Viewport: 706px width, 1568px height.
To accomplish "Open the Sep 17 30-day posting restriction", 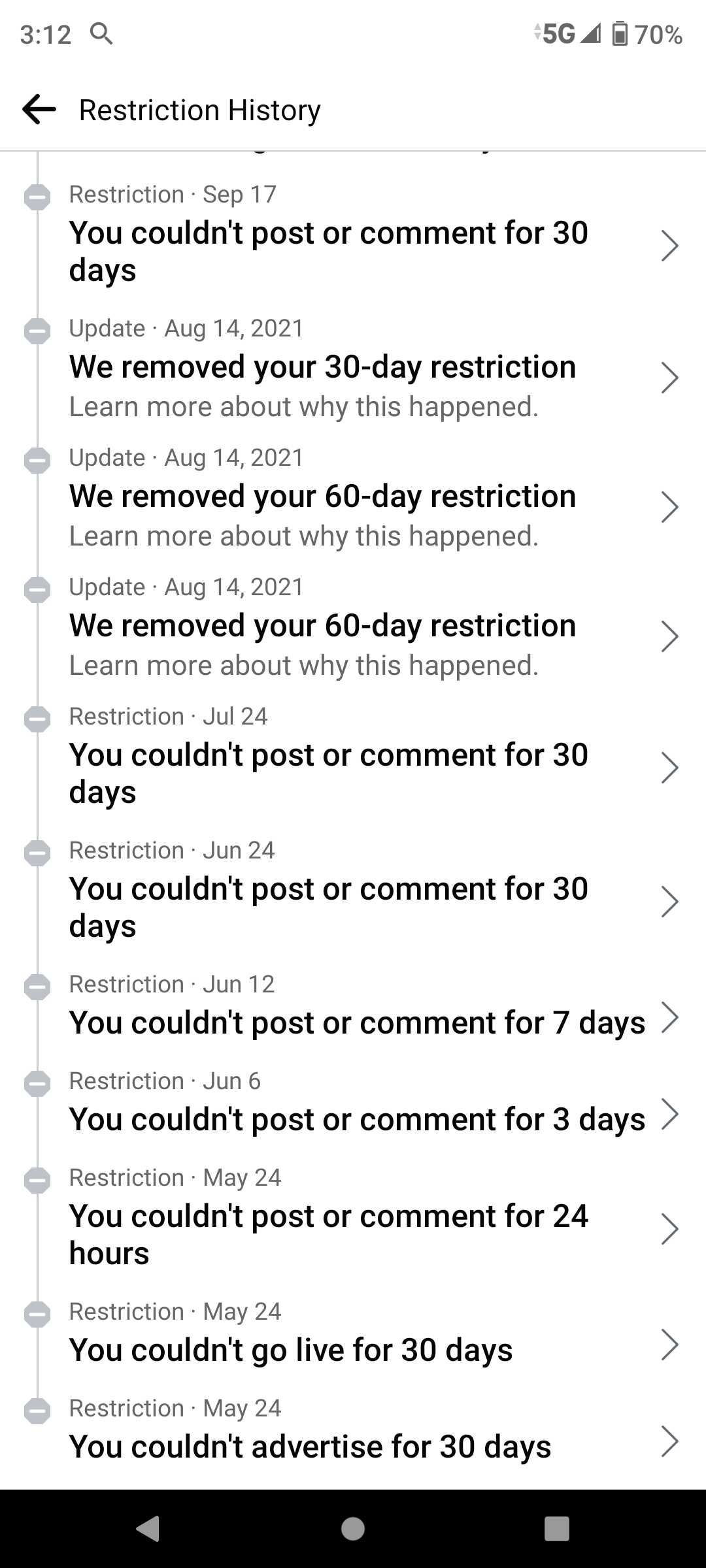I will (x=353, y=246).
